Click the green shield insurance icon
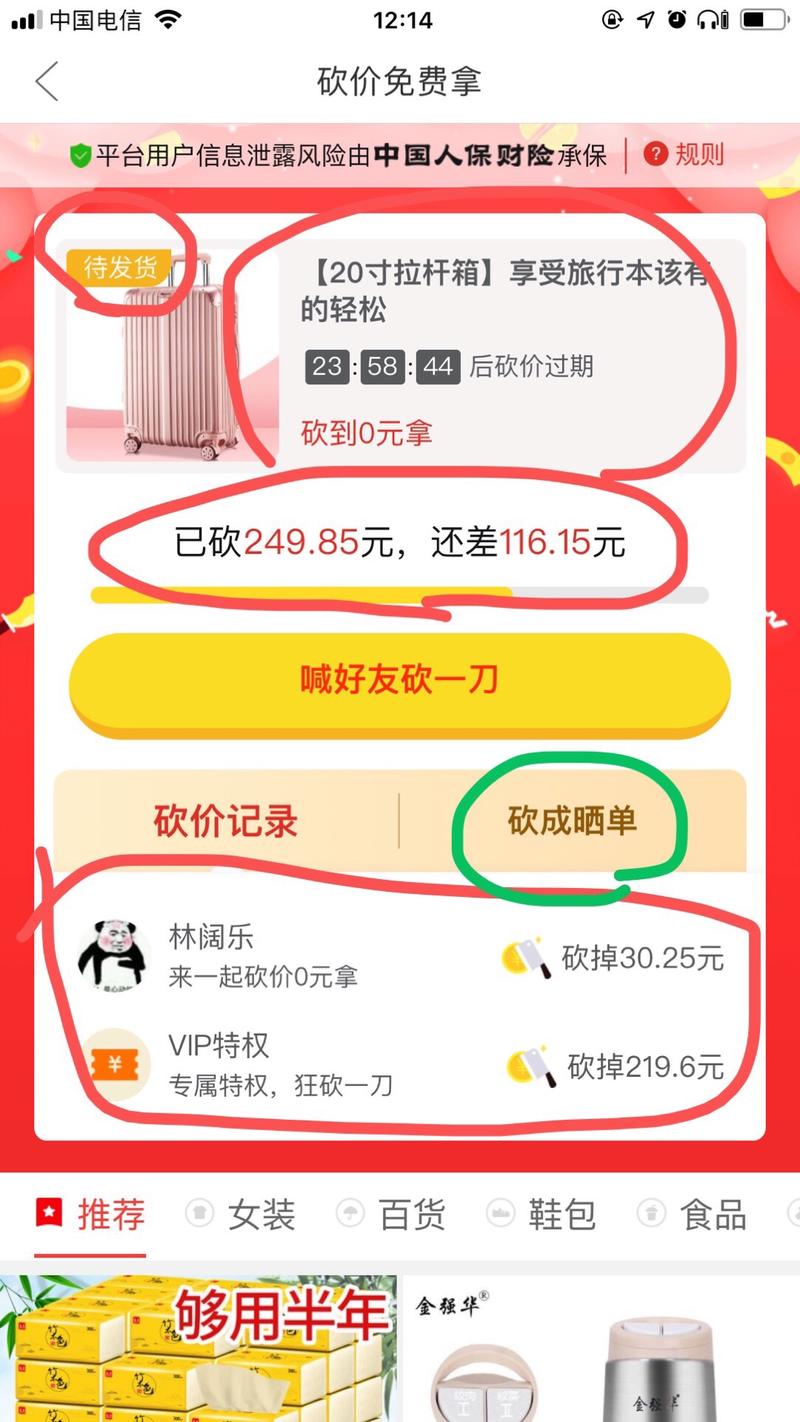 [81, 155]
